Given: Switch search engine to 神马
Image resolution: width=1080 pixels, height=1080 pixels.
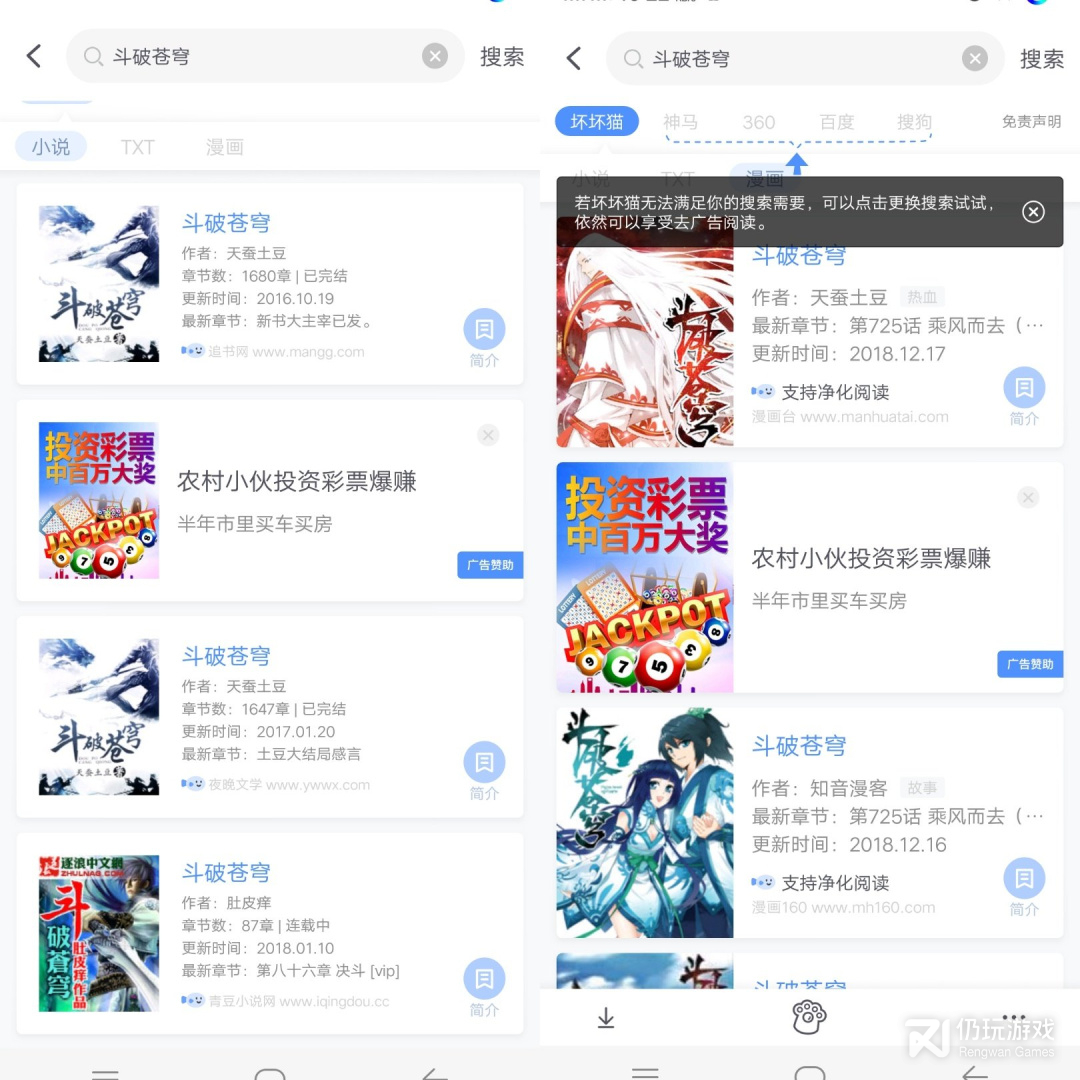Looking at the screenshot, I should [680, 122].
